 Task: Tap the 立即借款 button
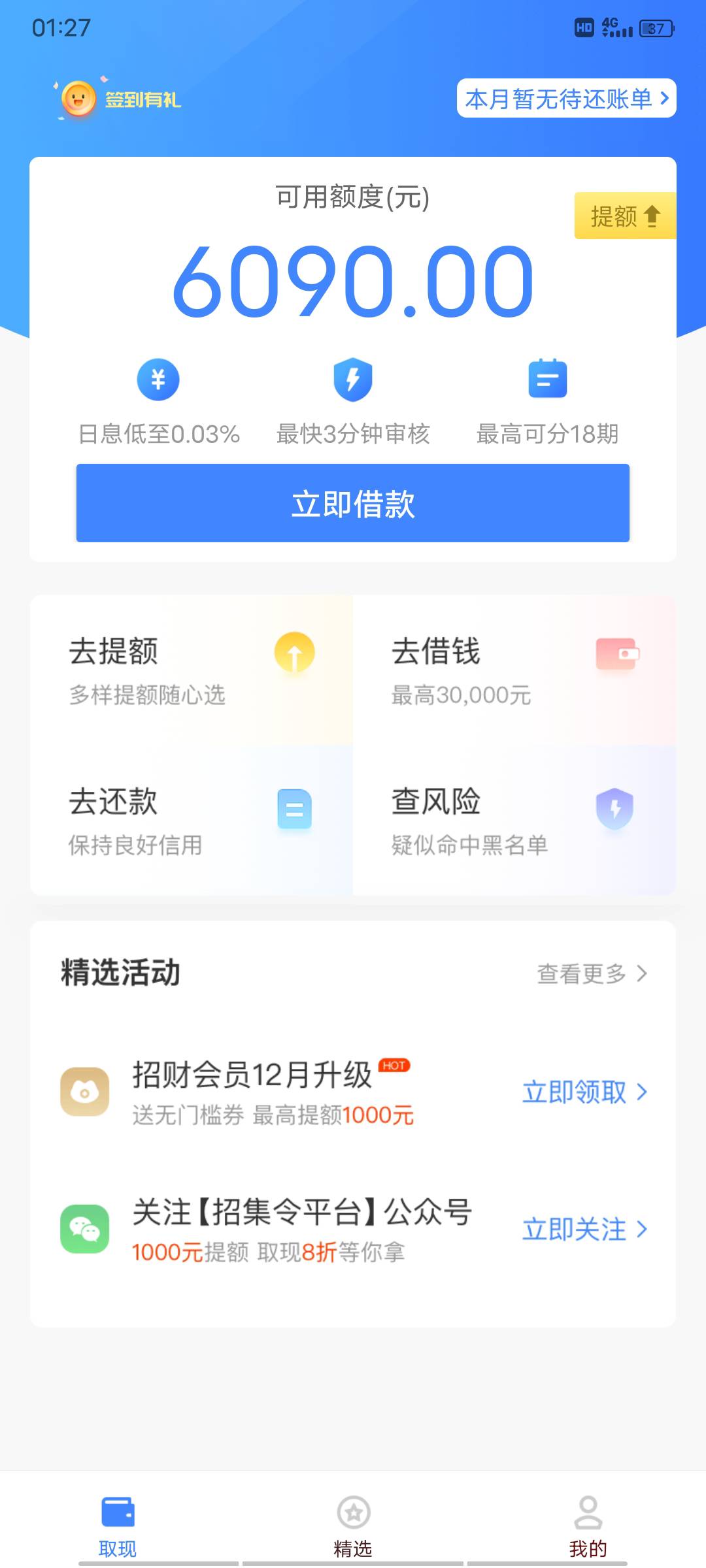click(x=353, y=503)
